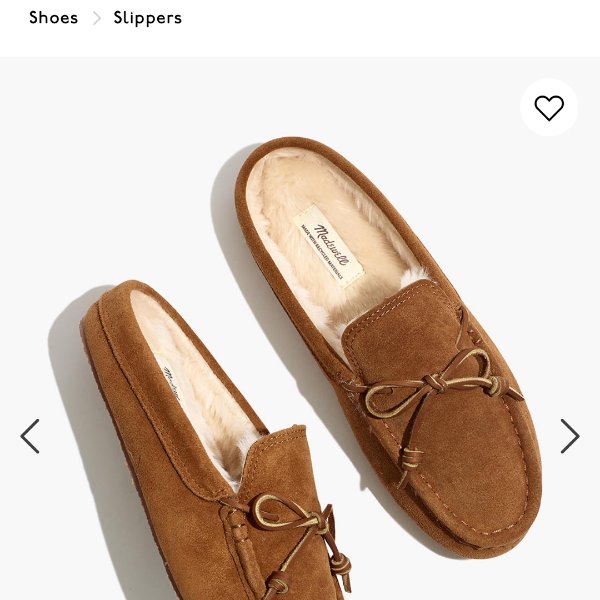Open the Shoes breadcrumb link
The height and width of the screenshot is (600, 600).
[x=53, y=18]
